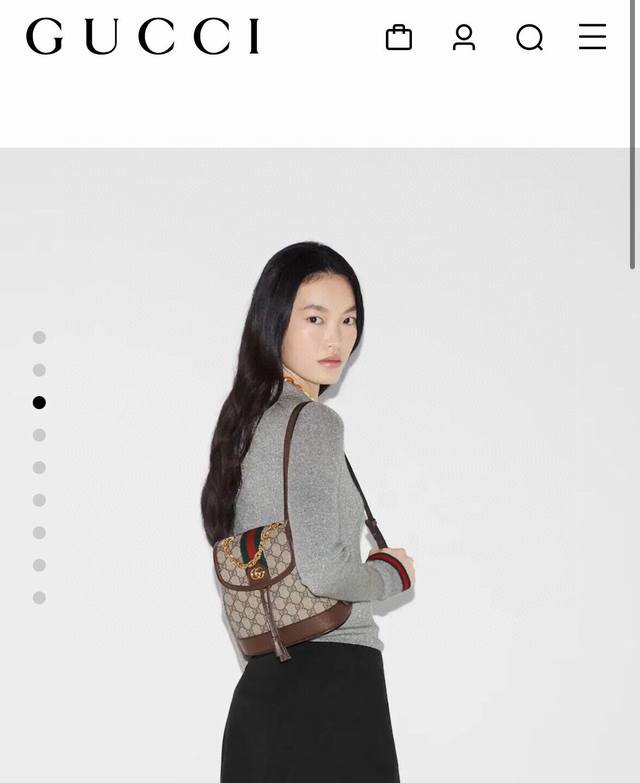Screen dimensions: 640x783
Task: Open the account profile icon
Action: 464,37
